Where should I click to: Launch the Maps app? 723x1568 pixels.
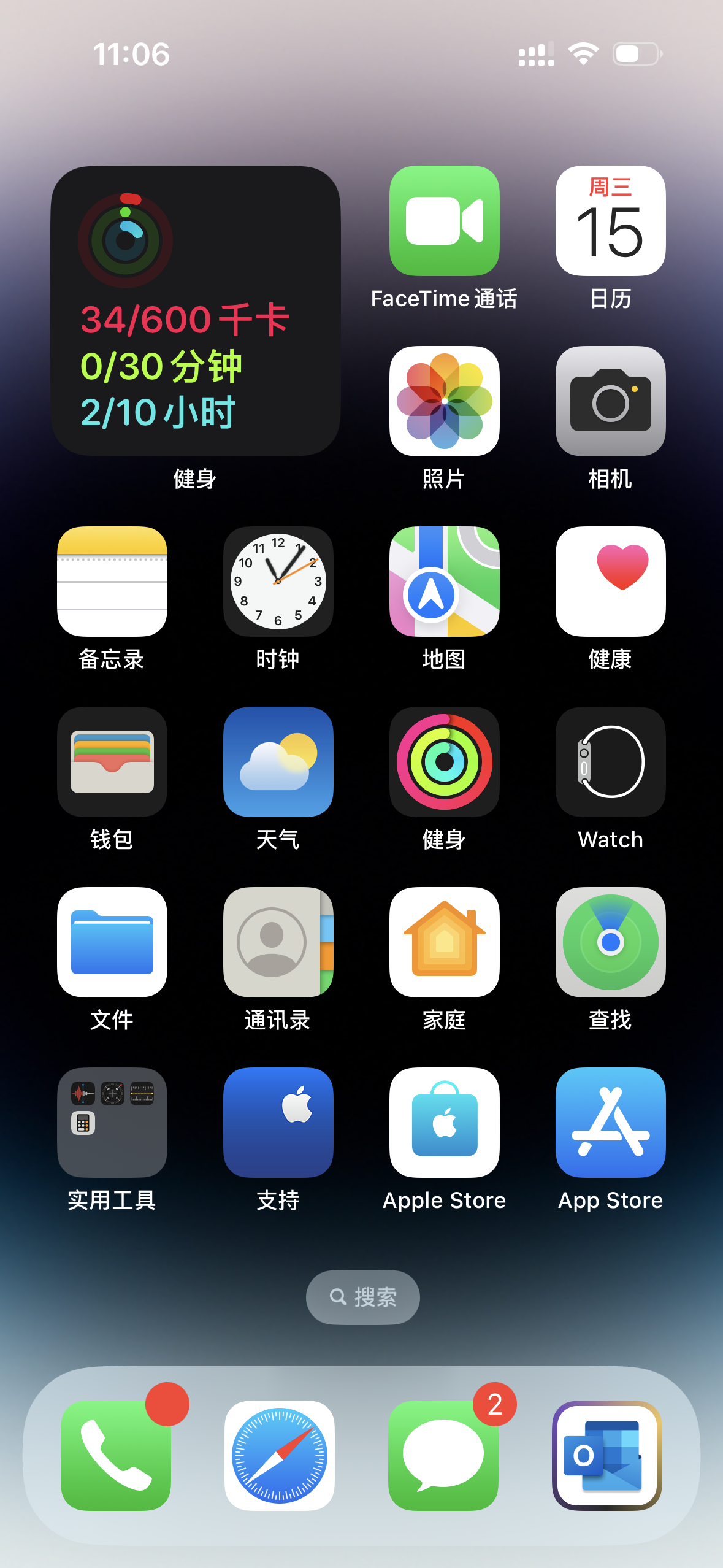[x=444, y=581]
